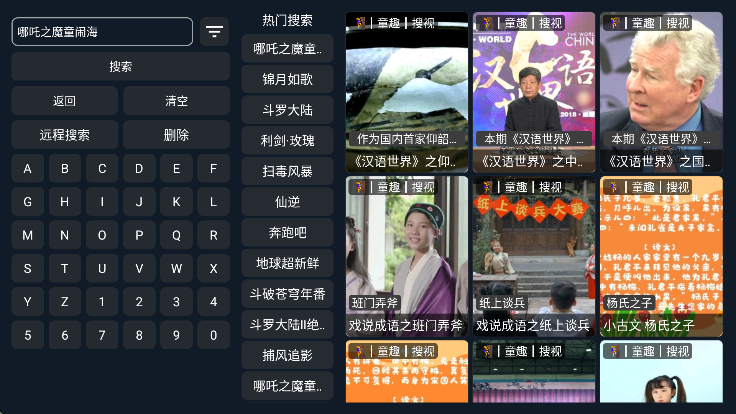This screenshot has height=414, width=736.
Task: Tap the 搜索 button
Action: coord(121,66)
